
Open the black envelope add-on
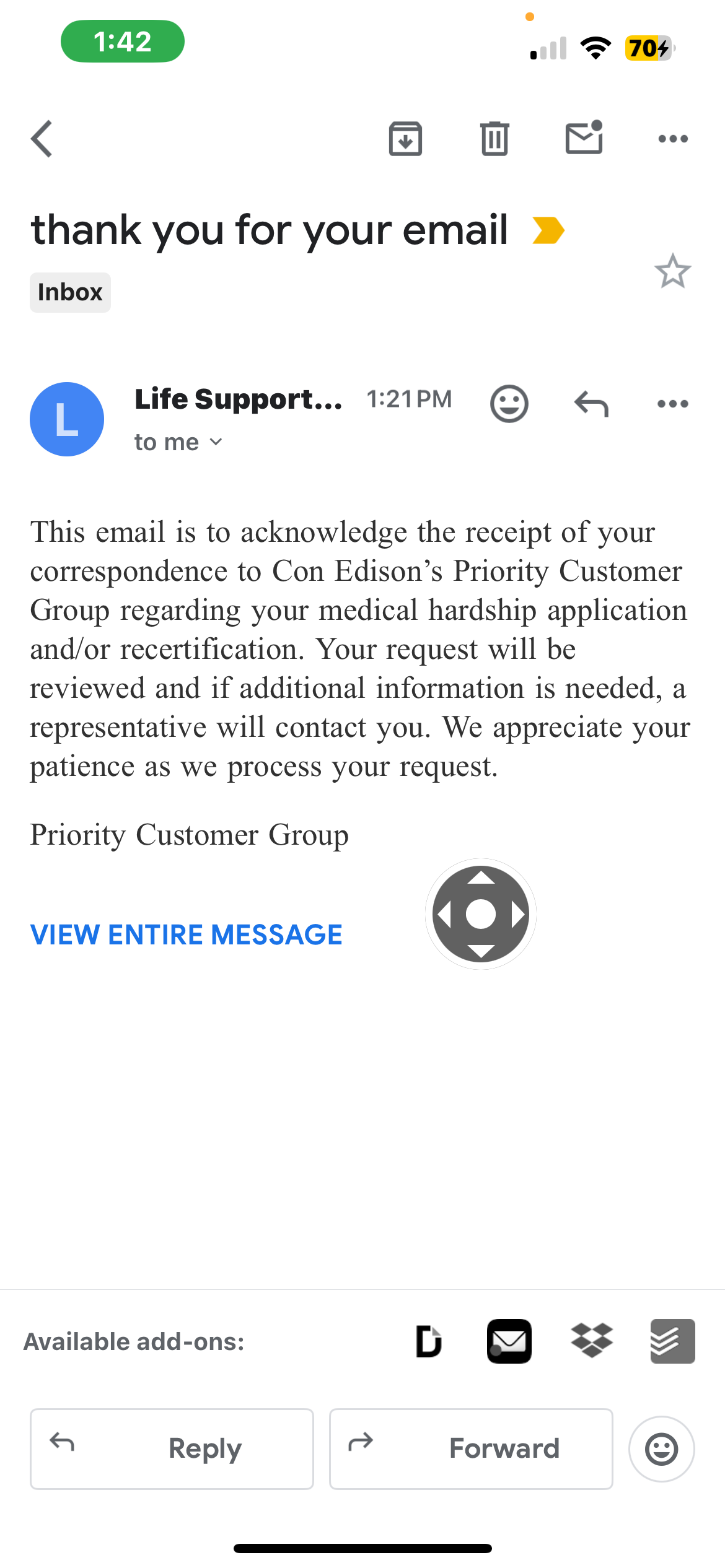[509, 1341]
